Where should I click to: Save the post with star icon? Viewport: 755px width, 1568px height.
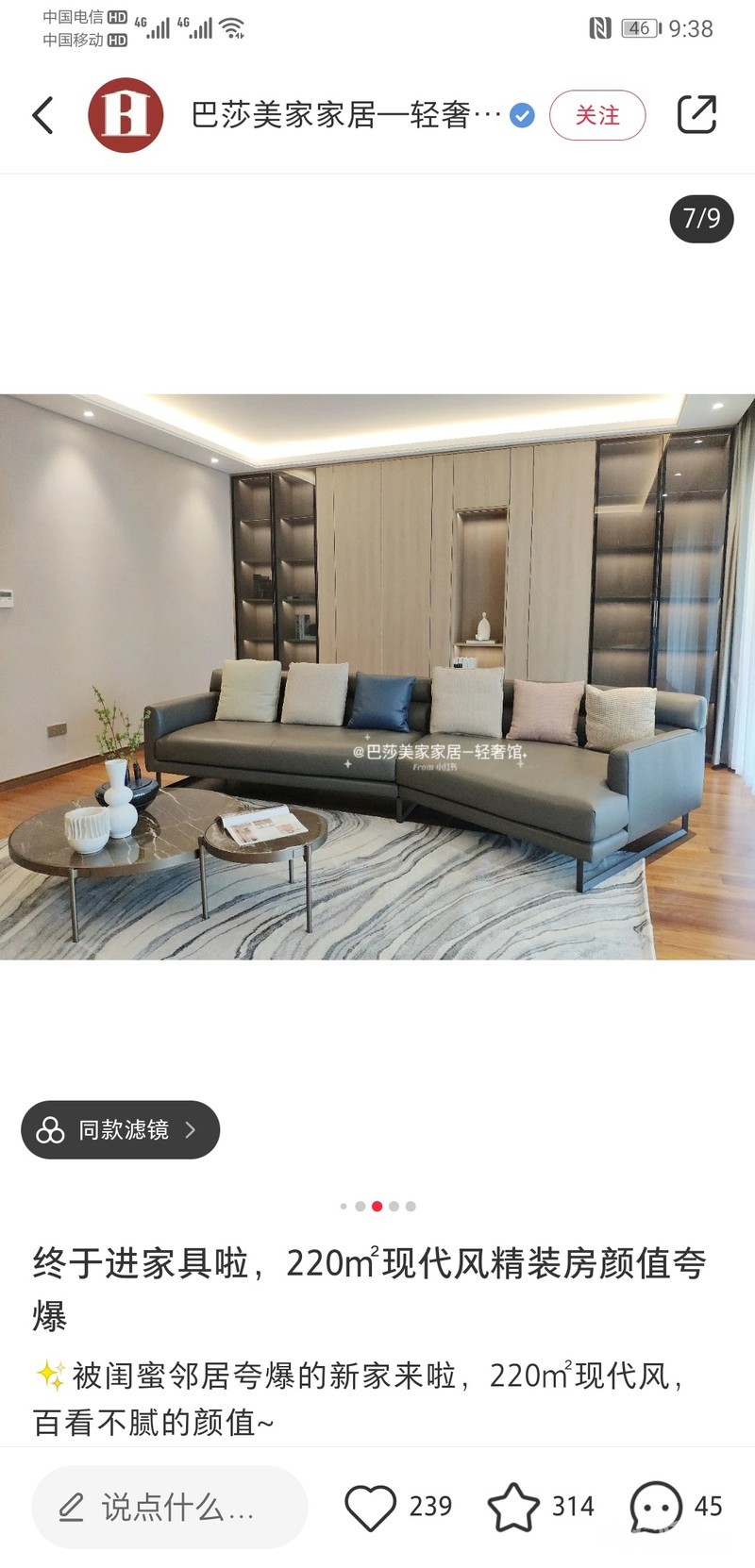point(513,1507)
